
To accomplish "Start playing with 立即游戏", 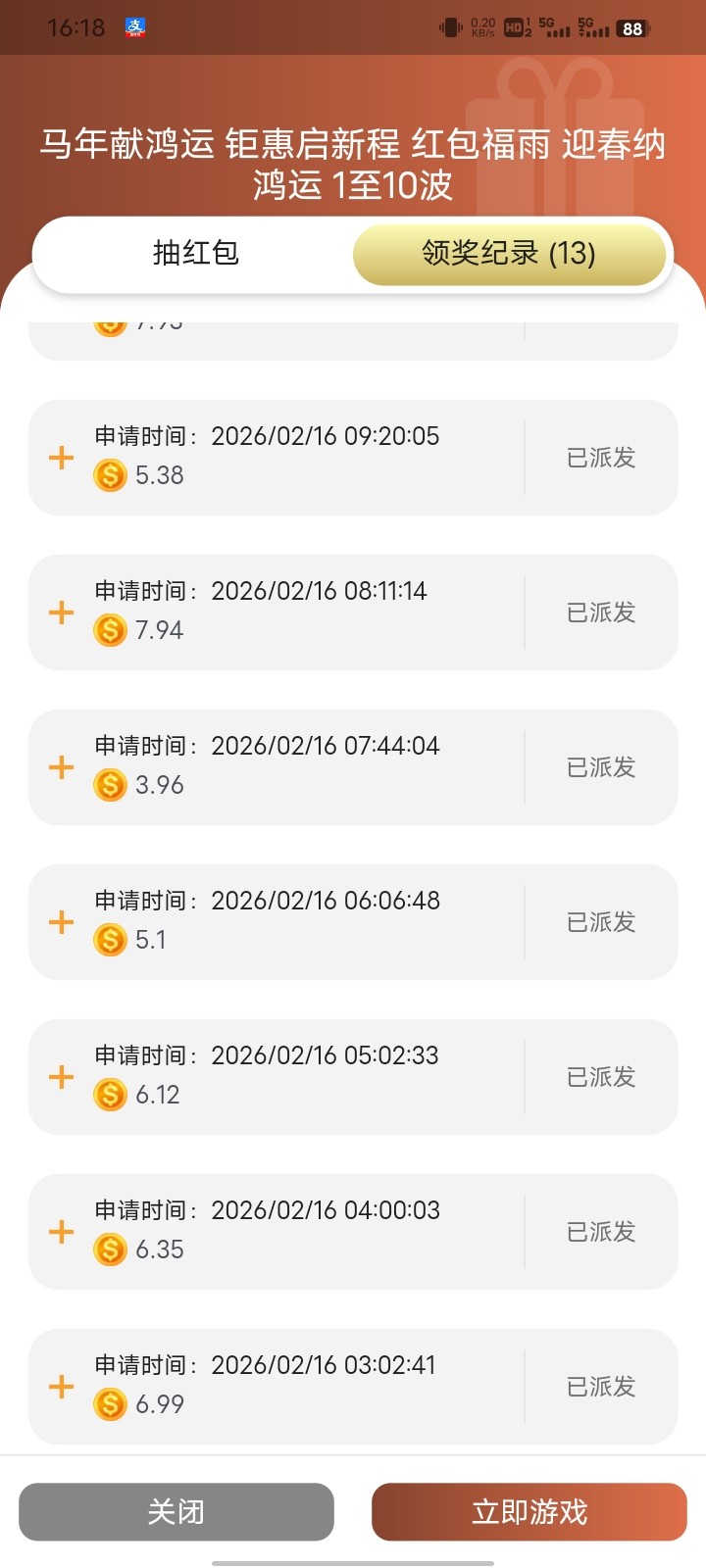I will click(529, 1511).
